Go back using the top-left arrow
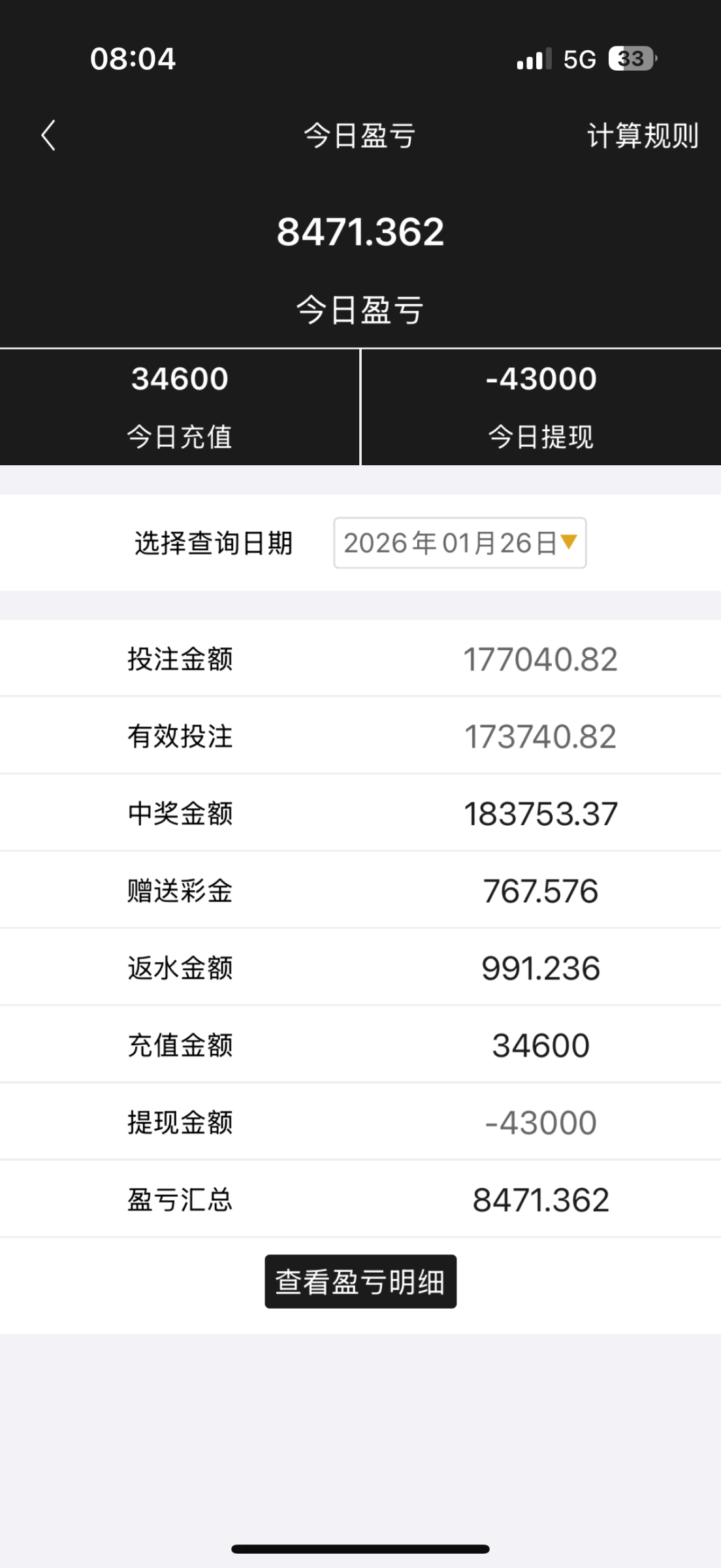Screen dimensions: 721x1568 click(48, 135)
